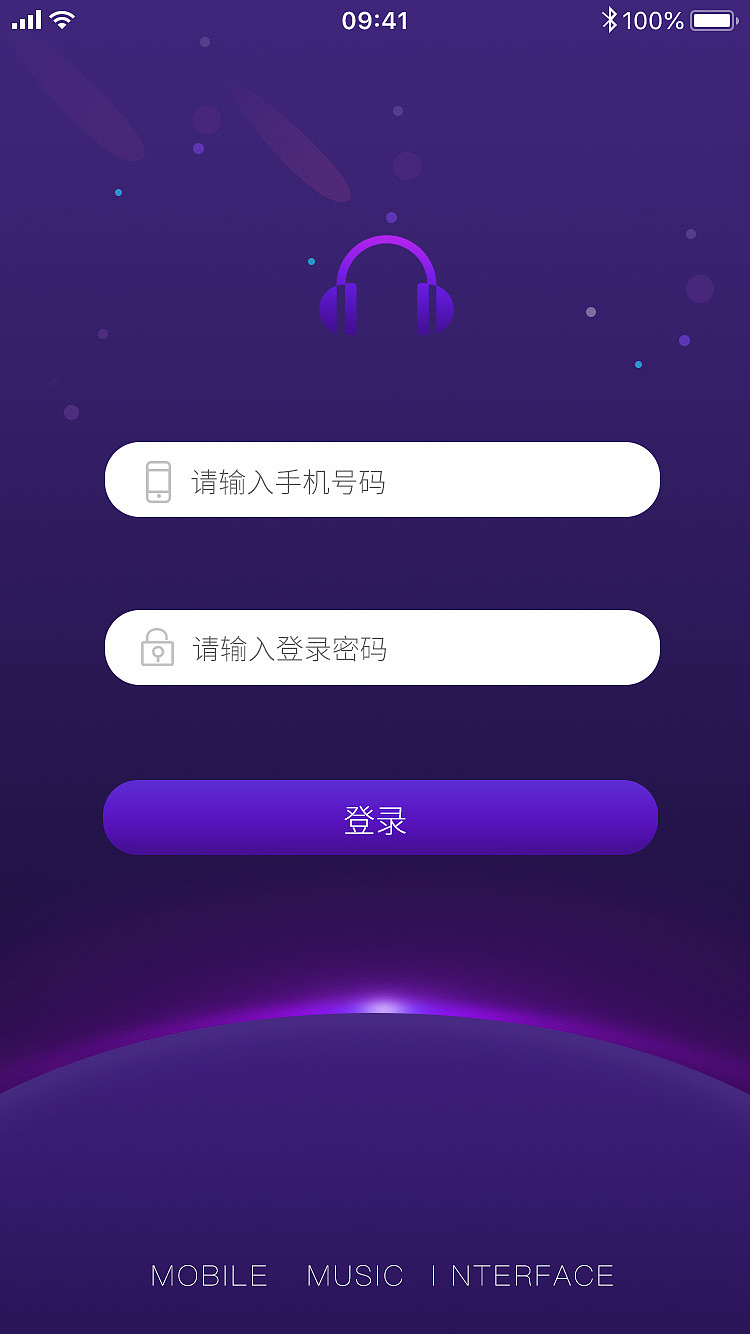Click the MOBILE text at the bottom
Screen dimensions: 750x1334
(209, 1276)
